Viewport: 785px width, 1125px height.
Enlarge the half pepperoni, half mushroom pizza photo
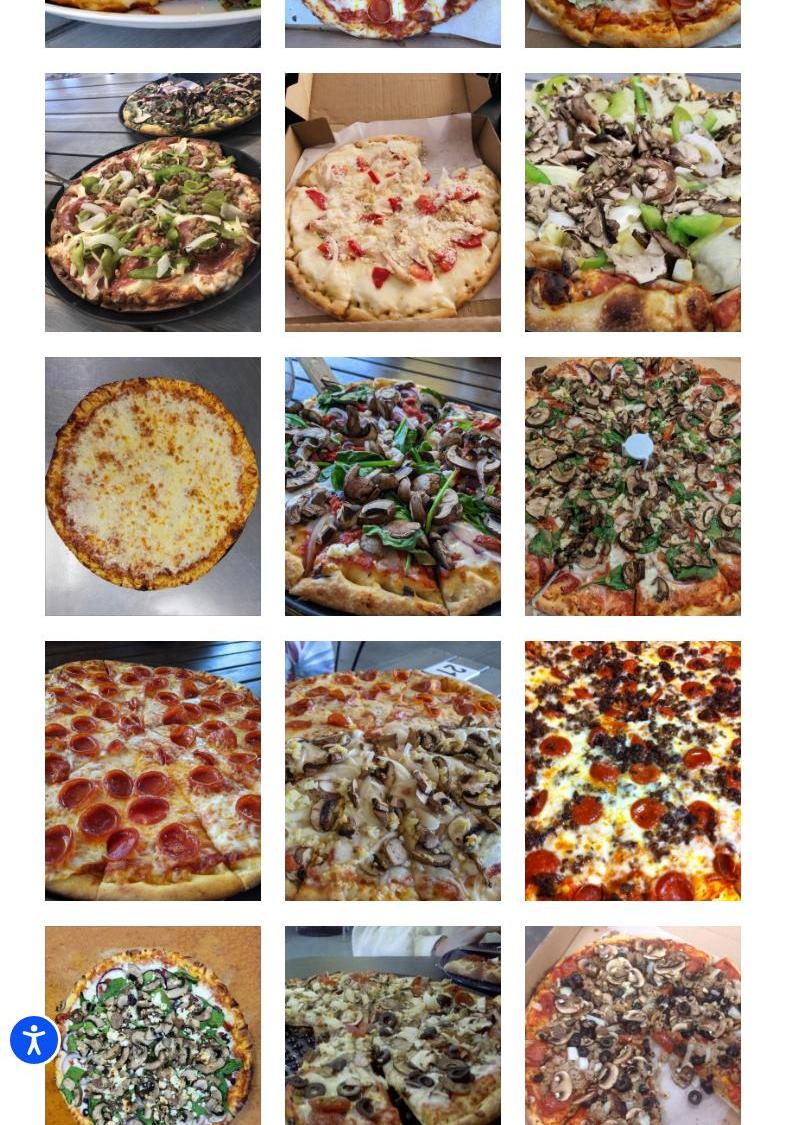coord(393,770)
